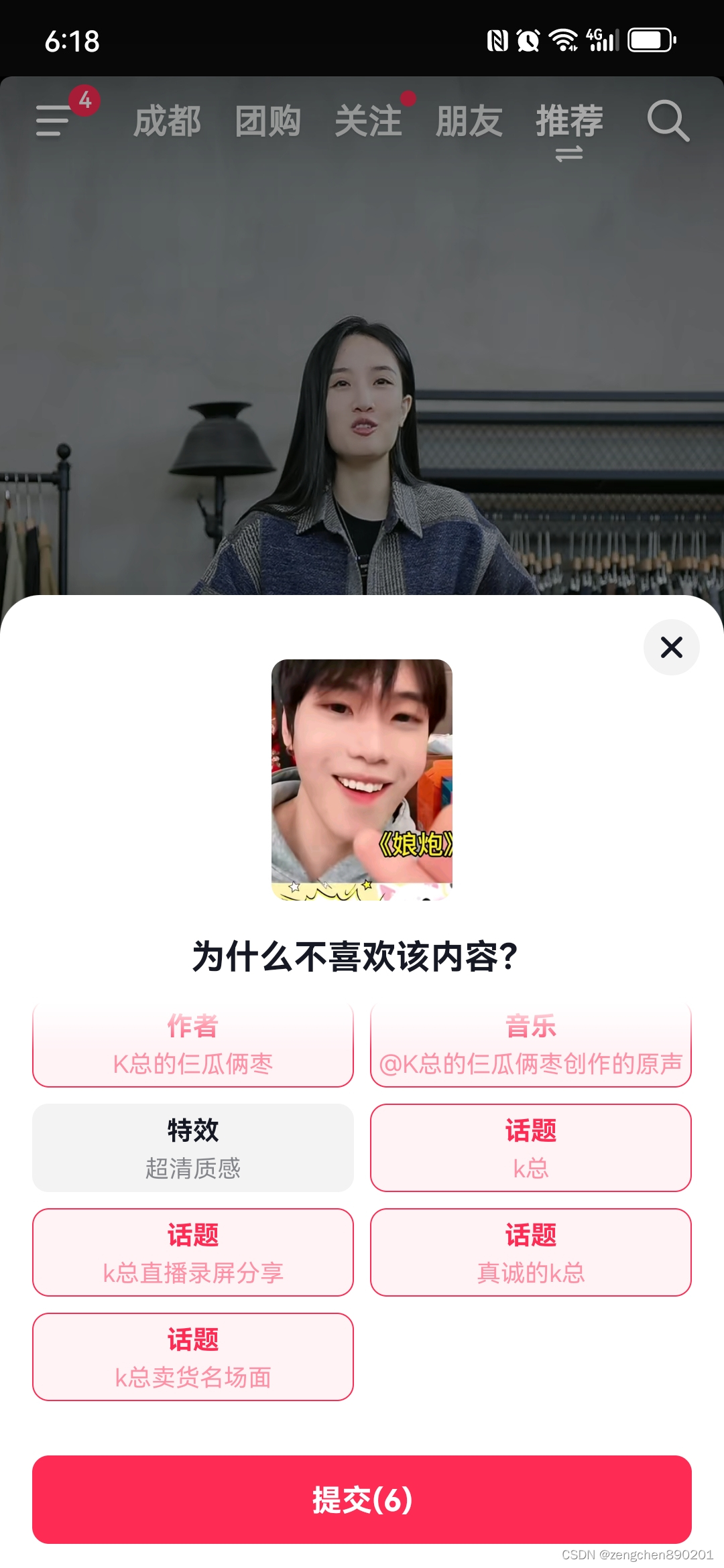
Task: Deselect the 话题 真诚的k总 chip
Action: 530,1252
